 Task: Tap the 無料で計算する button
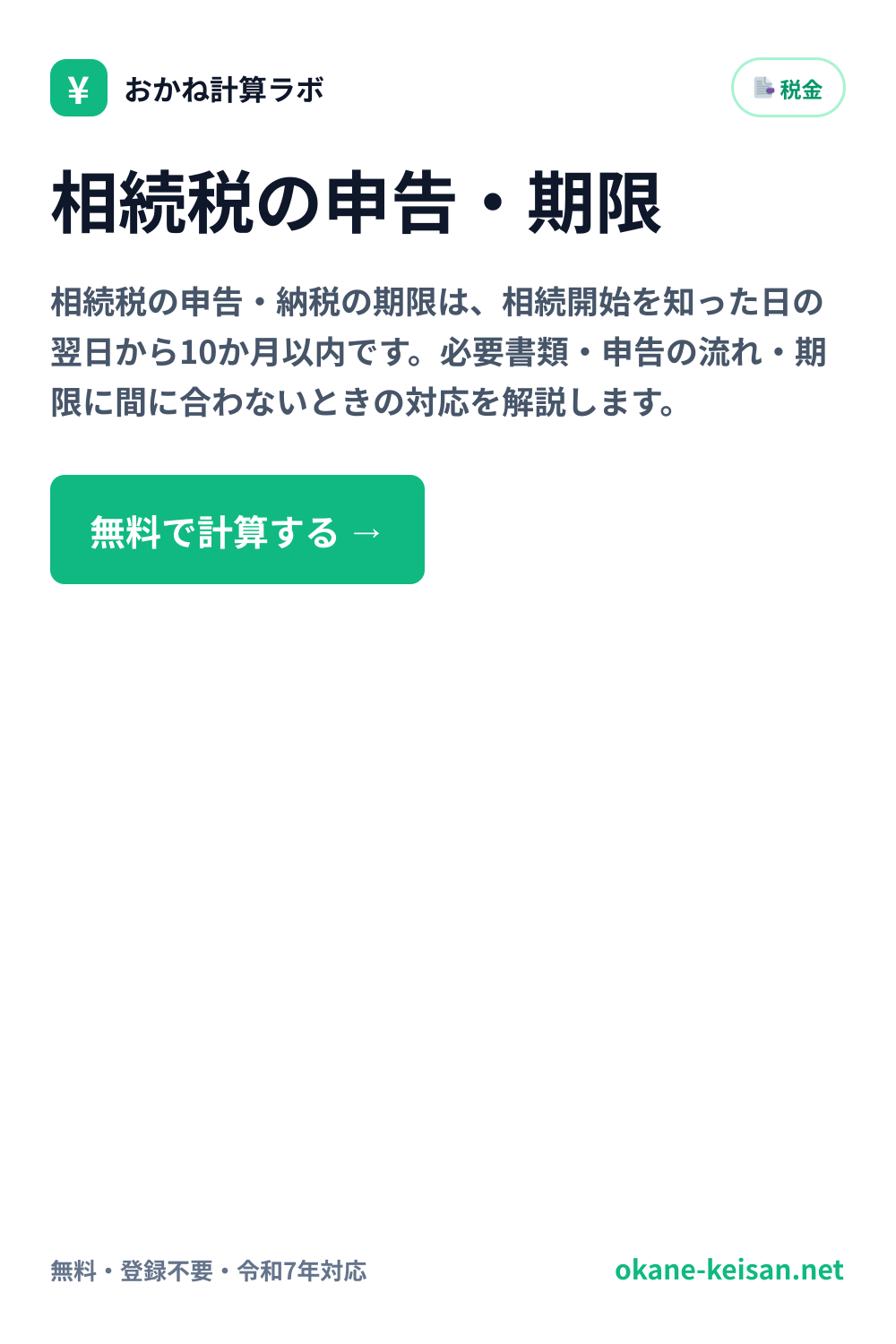pos(237,530)
